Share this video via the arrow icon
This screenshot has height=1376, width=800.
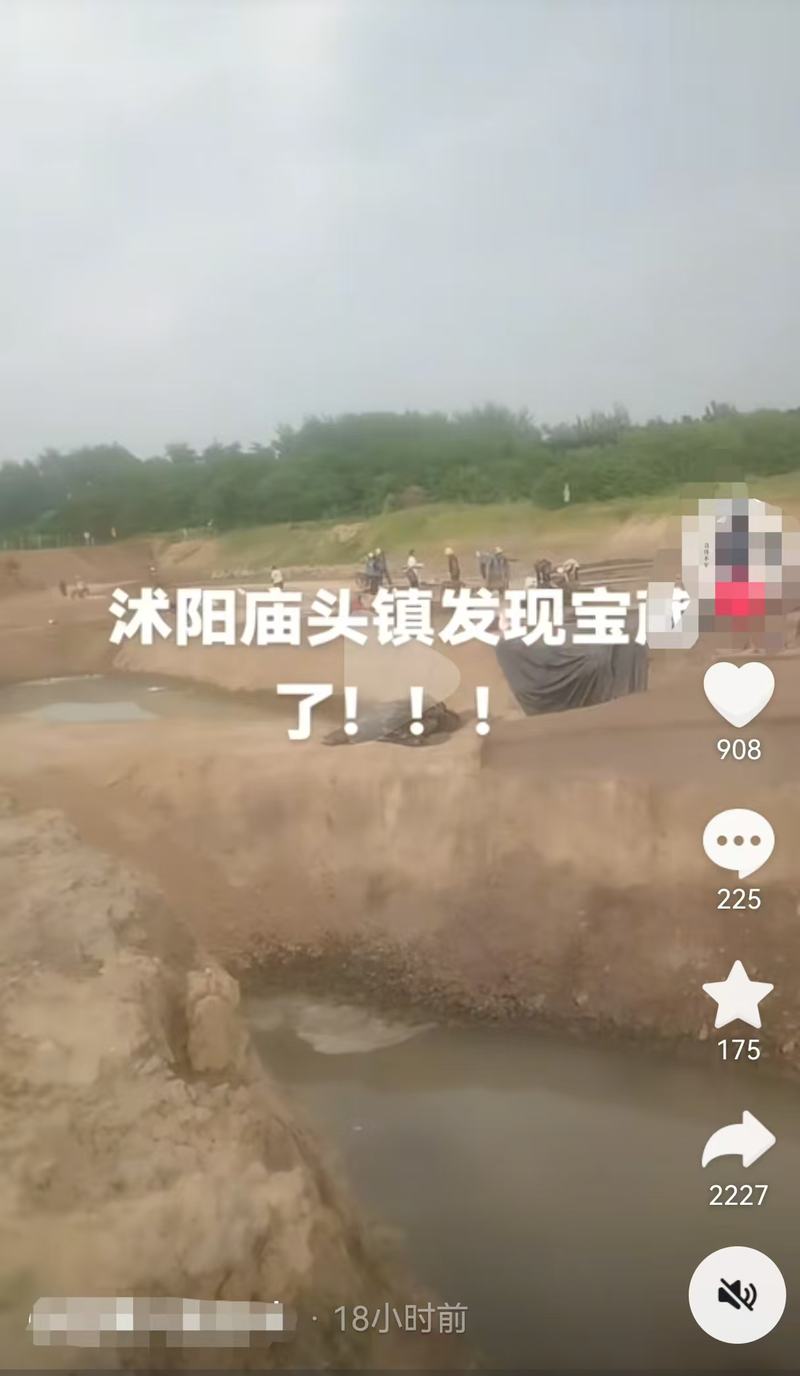(x=738, y=1141)
